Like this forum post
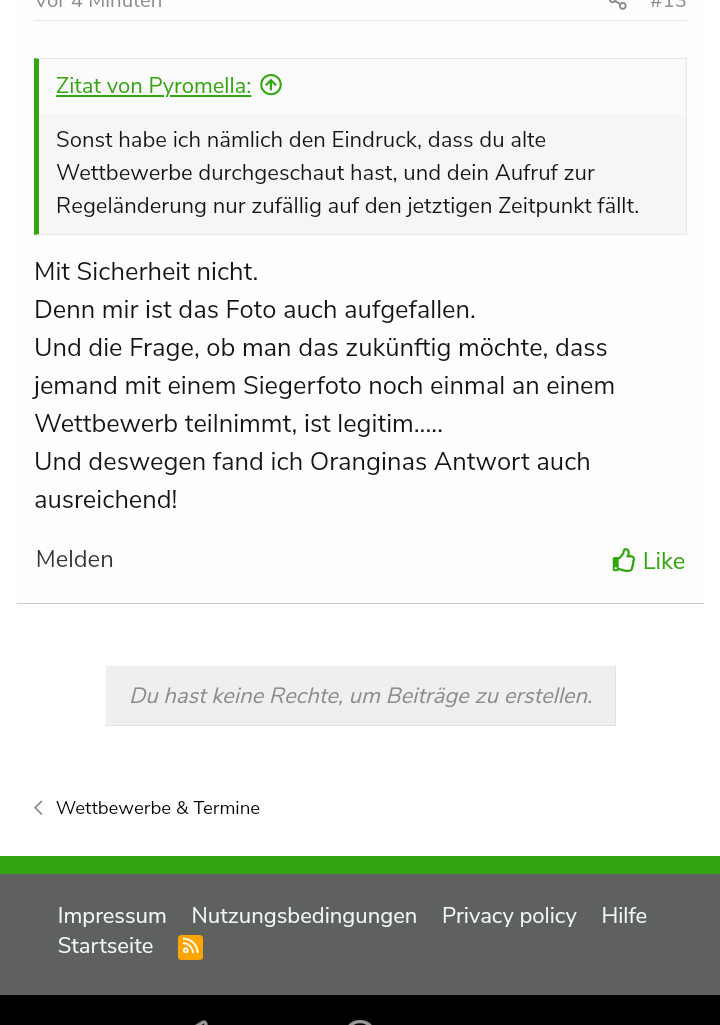720x1025 pixels. point(649,561)
